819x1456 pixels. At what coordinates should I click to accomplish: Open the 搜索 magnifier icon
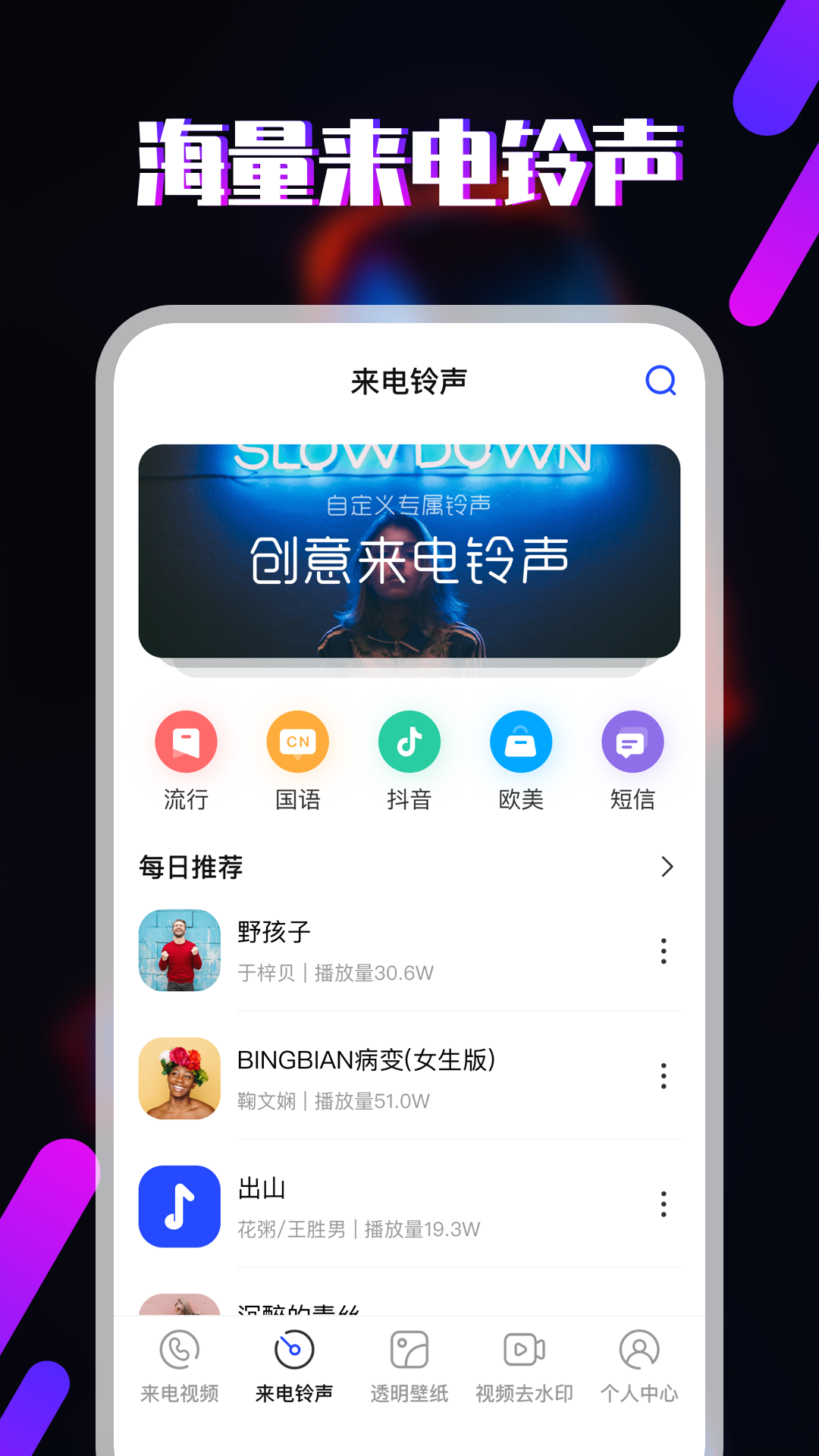point(661,382)
